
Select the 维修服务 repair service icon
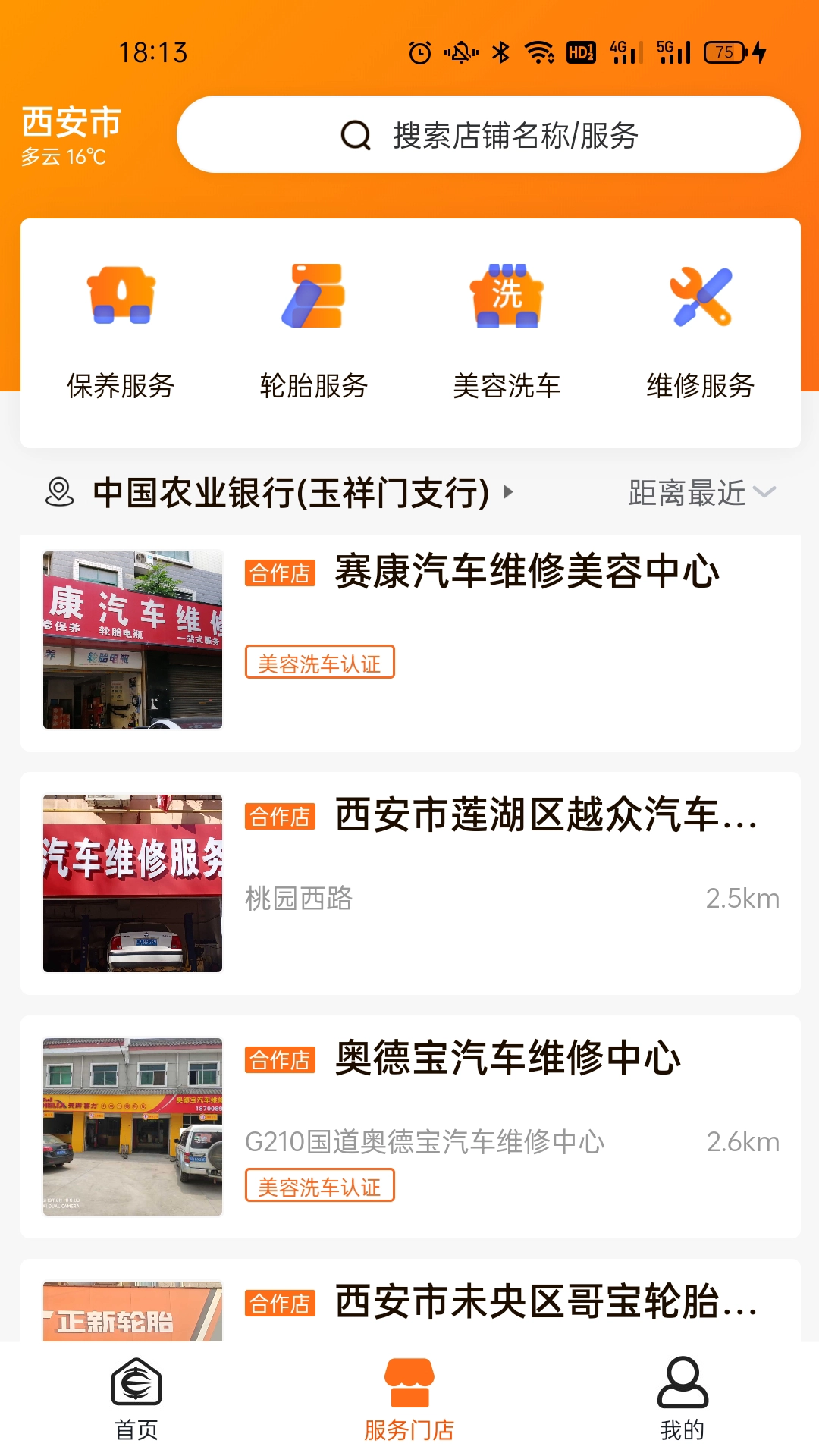699,296
